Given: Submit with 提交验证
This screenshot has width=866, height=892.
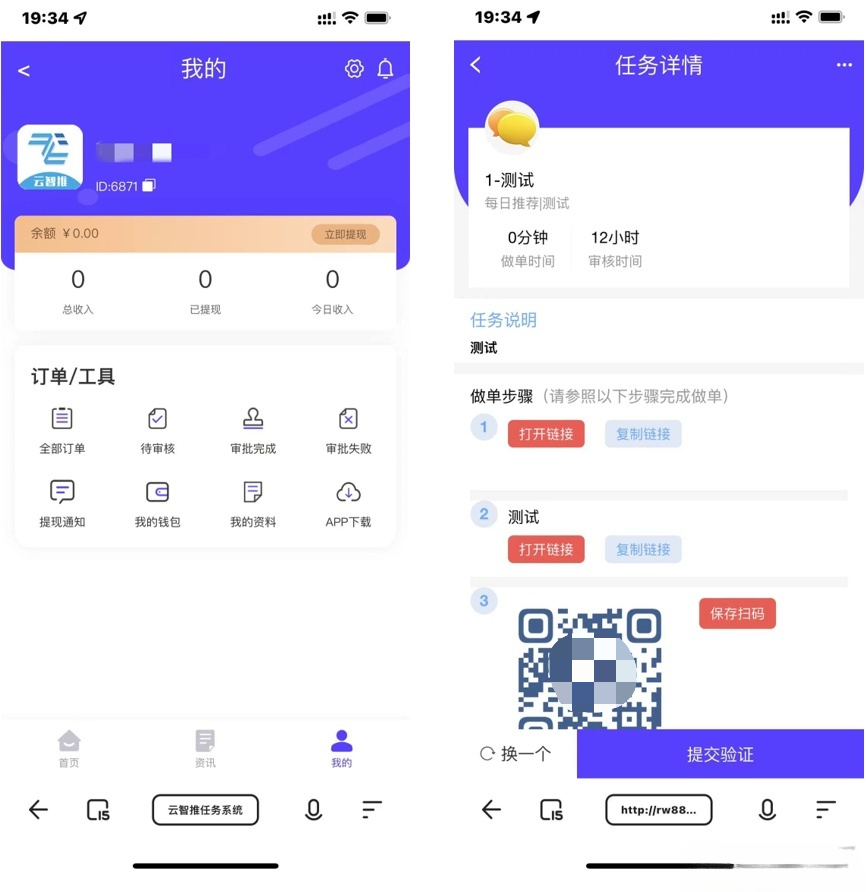Looking at the screenshot, I should [720, 754].
